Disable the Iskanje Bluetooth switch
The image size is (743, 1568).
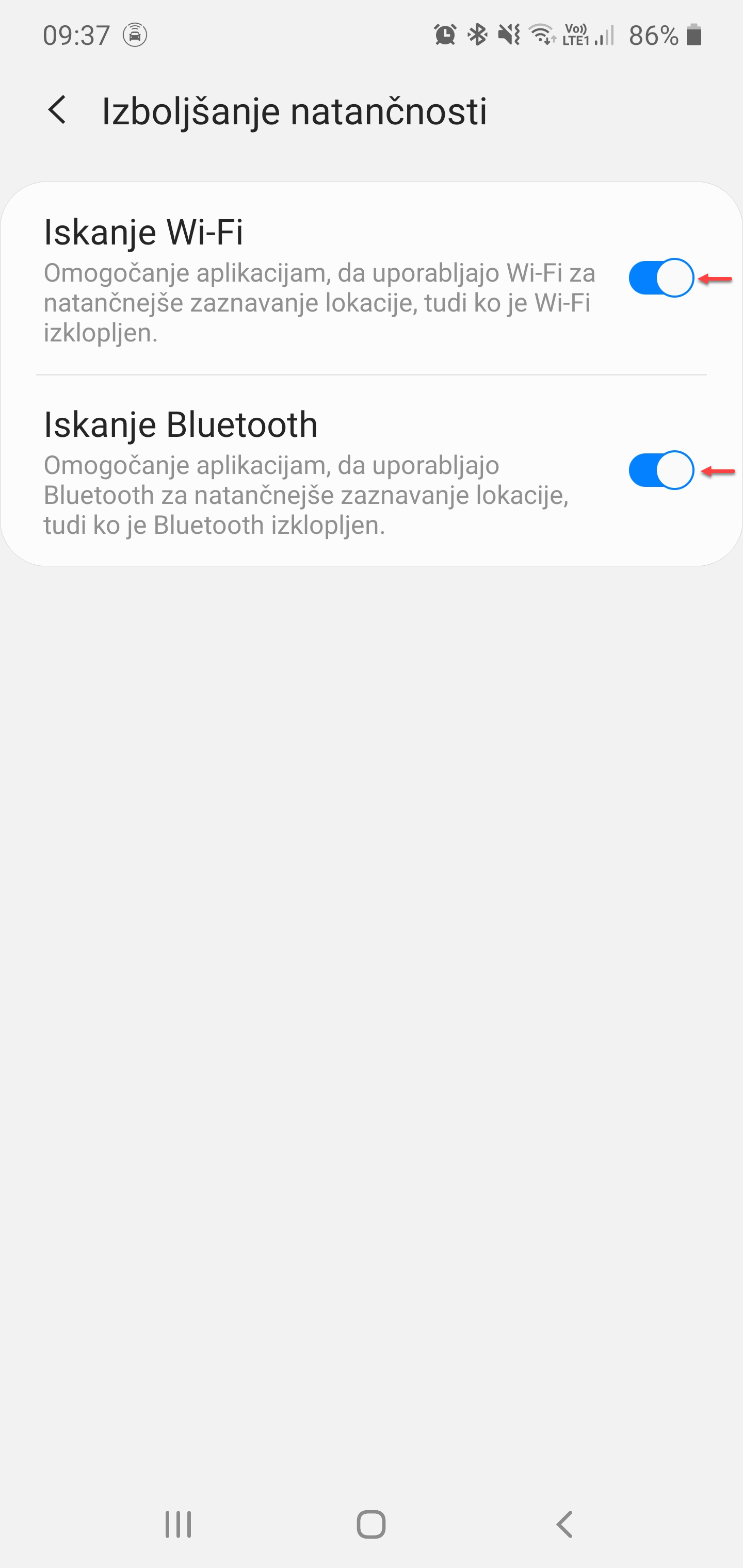coord(661,470)
